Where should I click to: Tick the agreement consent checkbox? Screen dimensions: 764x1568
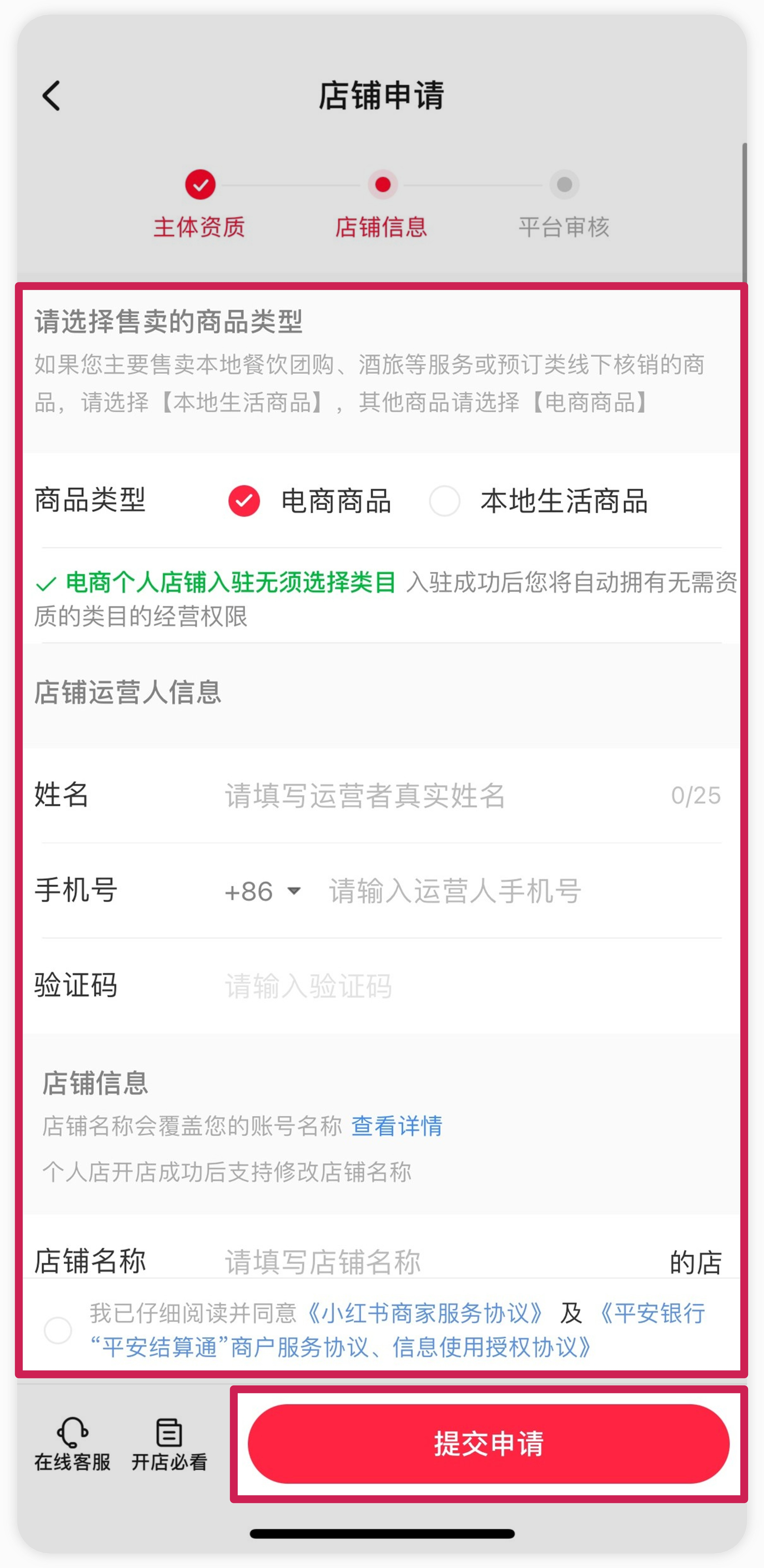58,1330
